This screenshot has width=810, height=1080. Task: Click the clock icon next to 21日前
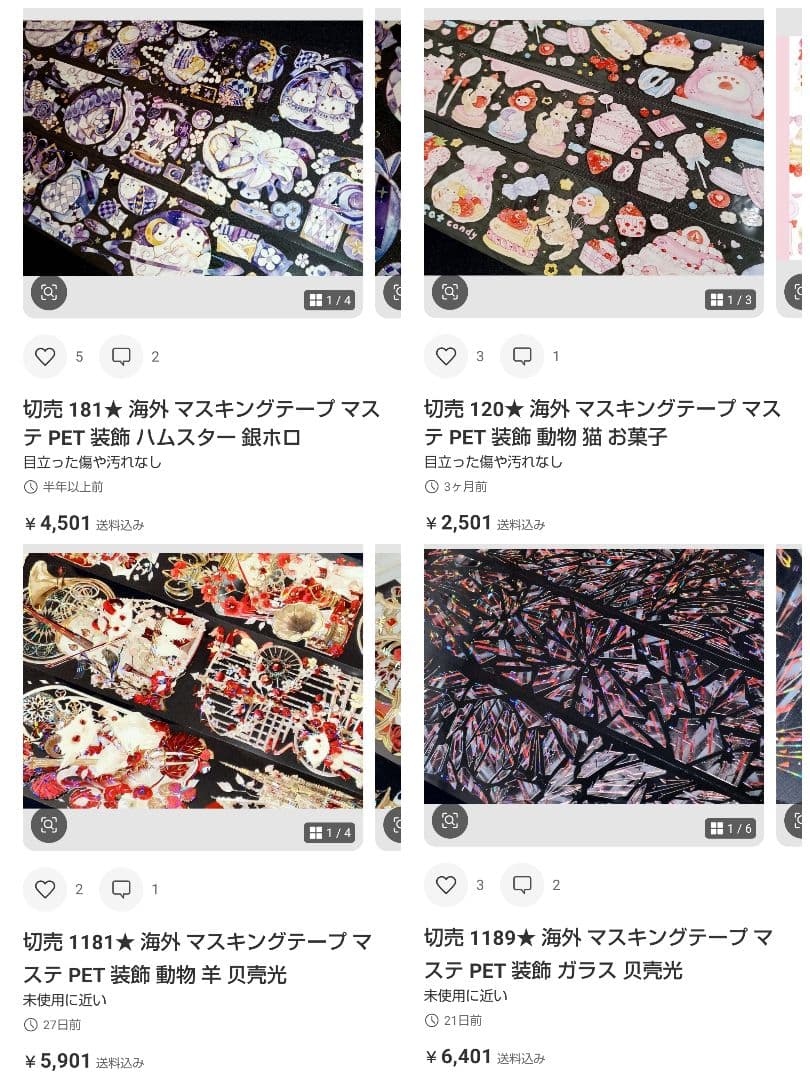pyautogui.click(x=429, y=1021)
